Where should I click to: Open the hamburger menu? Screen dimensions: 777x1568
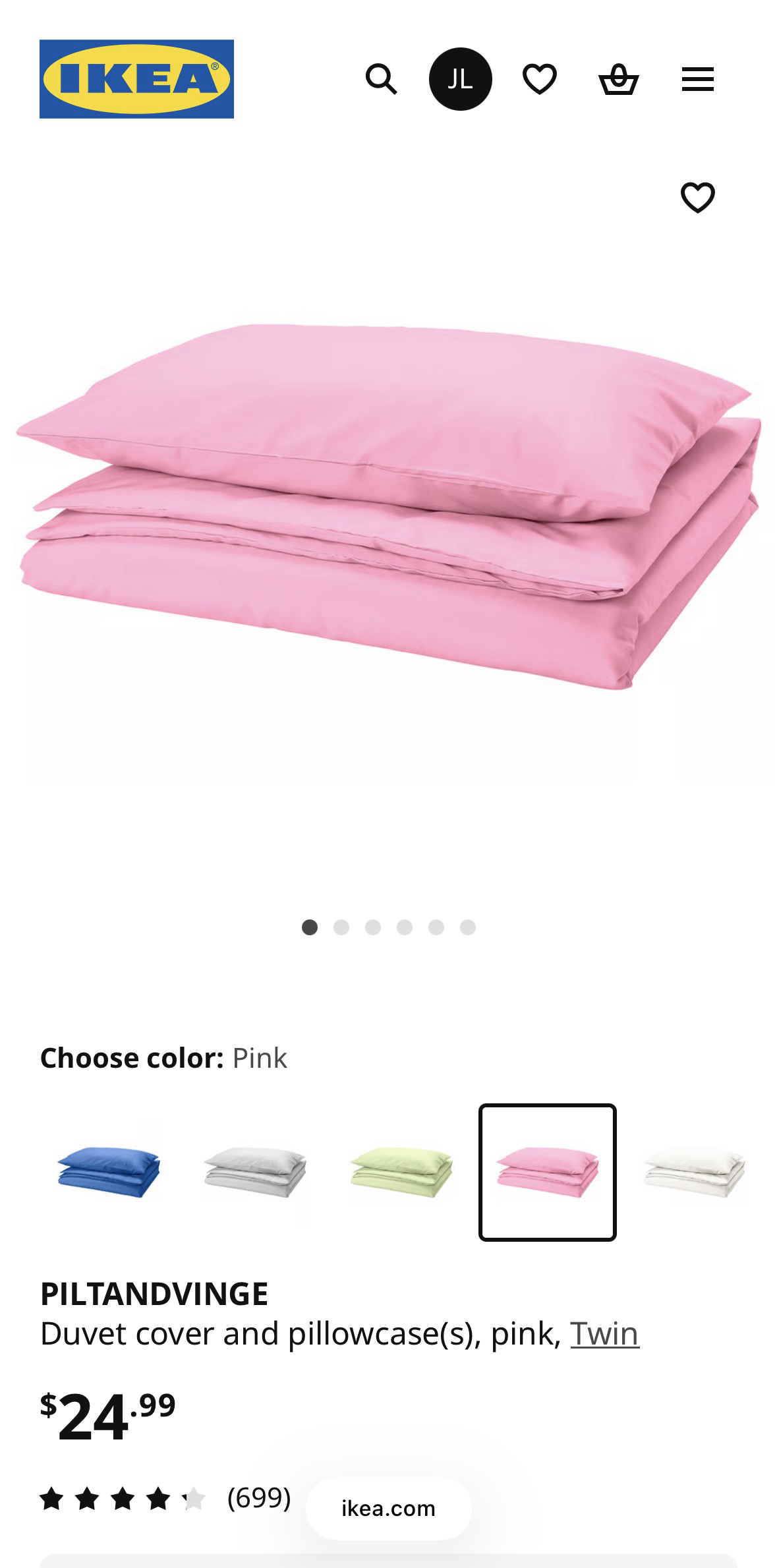pyautogui.click(x=697, y=79)
